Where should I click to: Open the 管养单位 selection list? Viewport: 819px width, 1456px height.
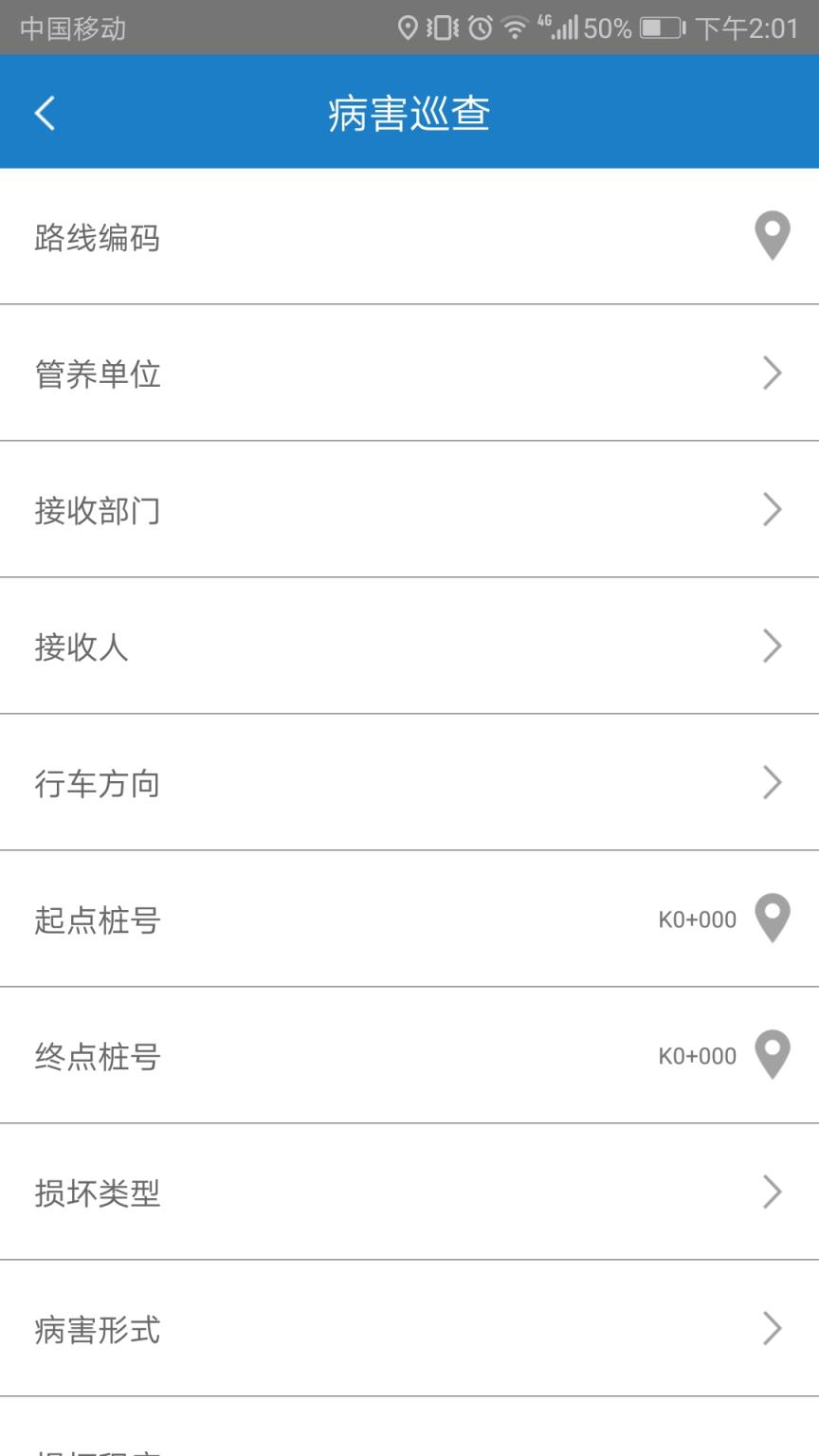(x=409, y=373)
